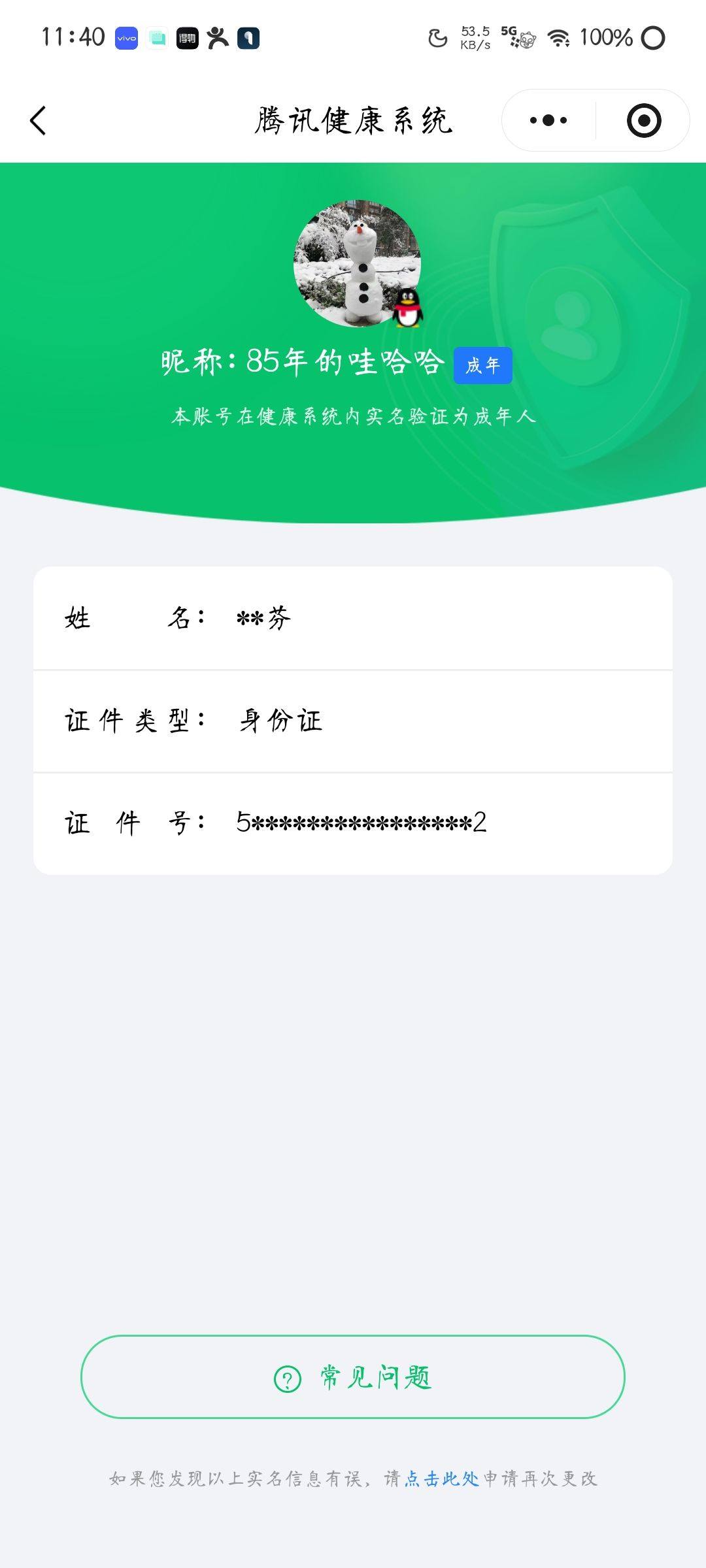This screenshot has width=706, height=1568.
Task: Select the masked 证件号 ID number row
Action: (353, 825)
